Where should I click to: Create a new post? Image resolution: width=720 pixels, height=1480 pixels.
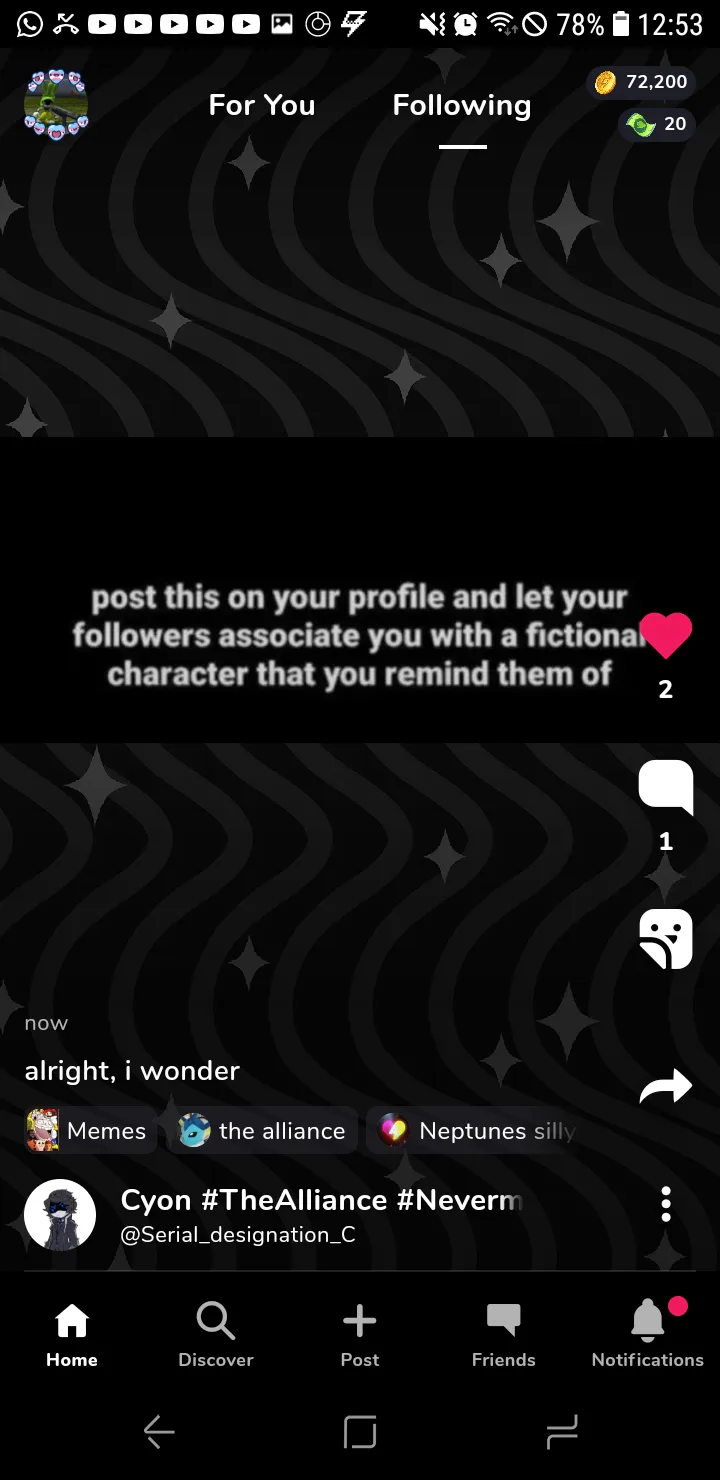click(360, 1335)
